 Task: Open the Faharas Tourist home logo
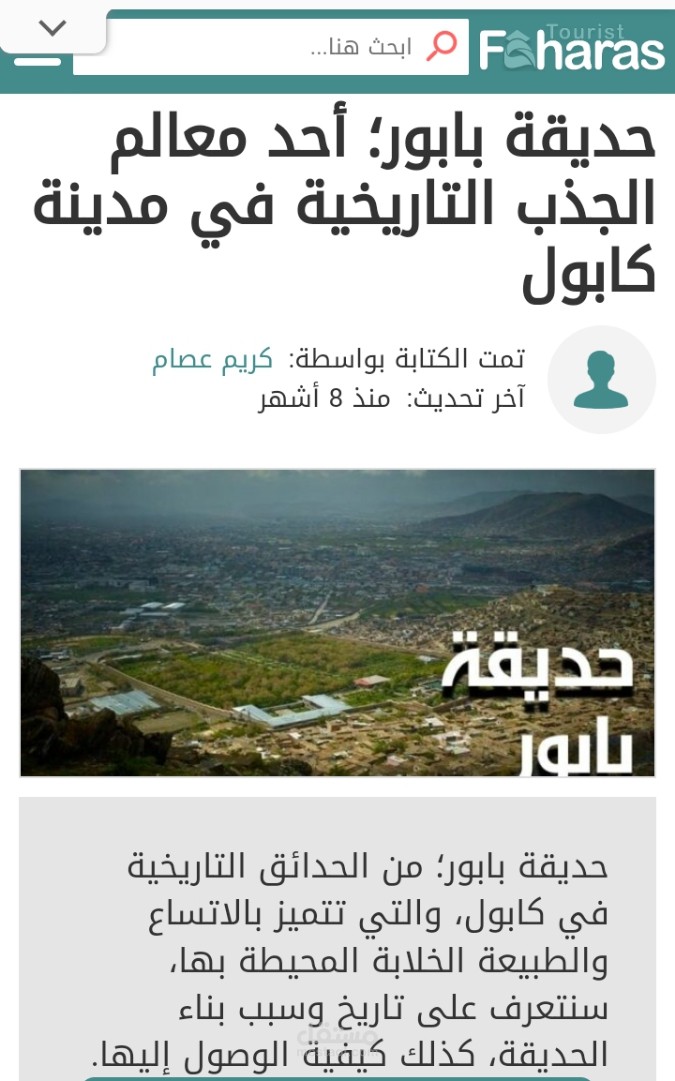tap(572, 48)
